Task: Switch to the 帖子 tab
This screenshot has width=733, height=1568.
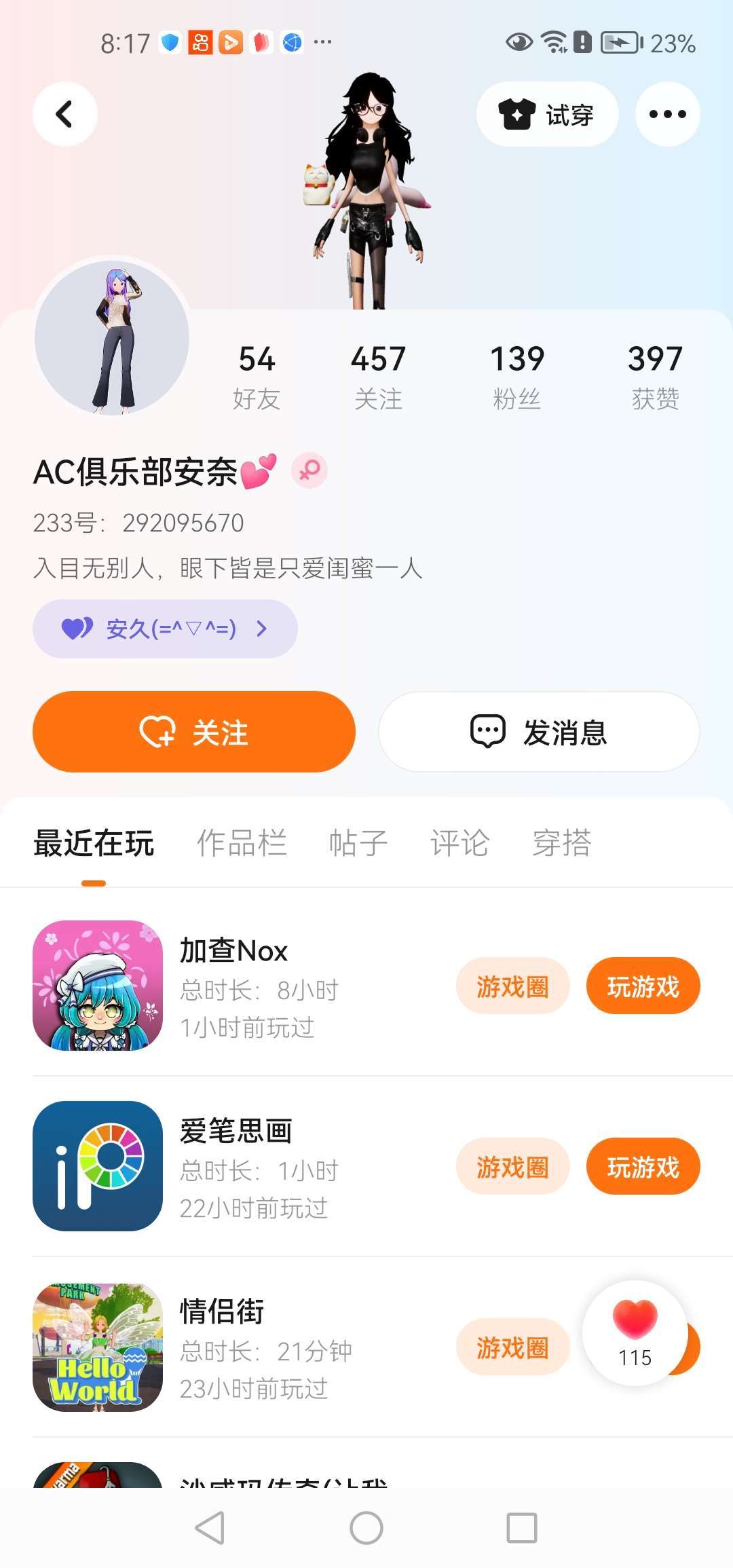Action: (x=358, y=843)
